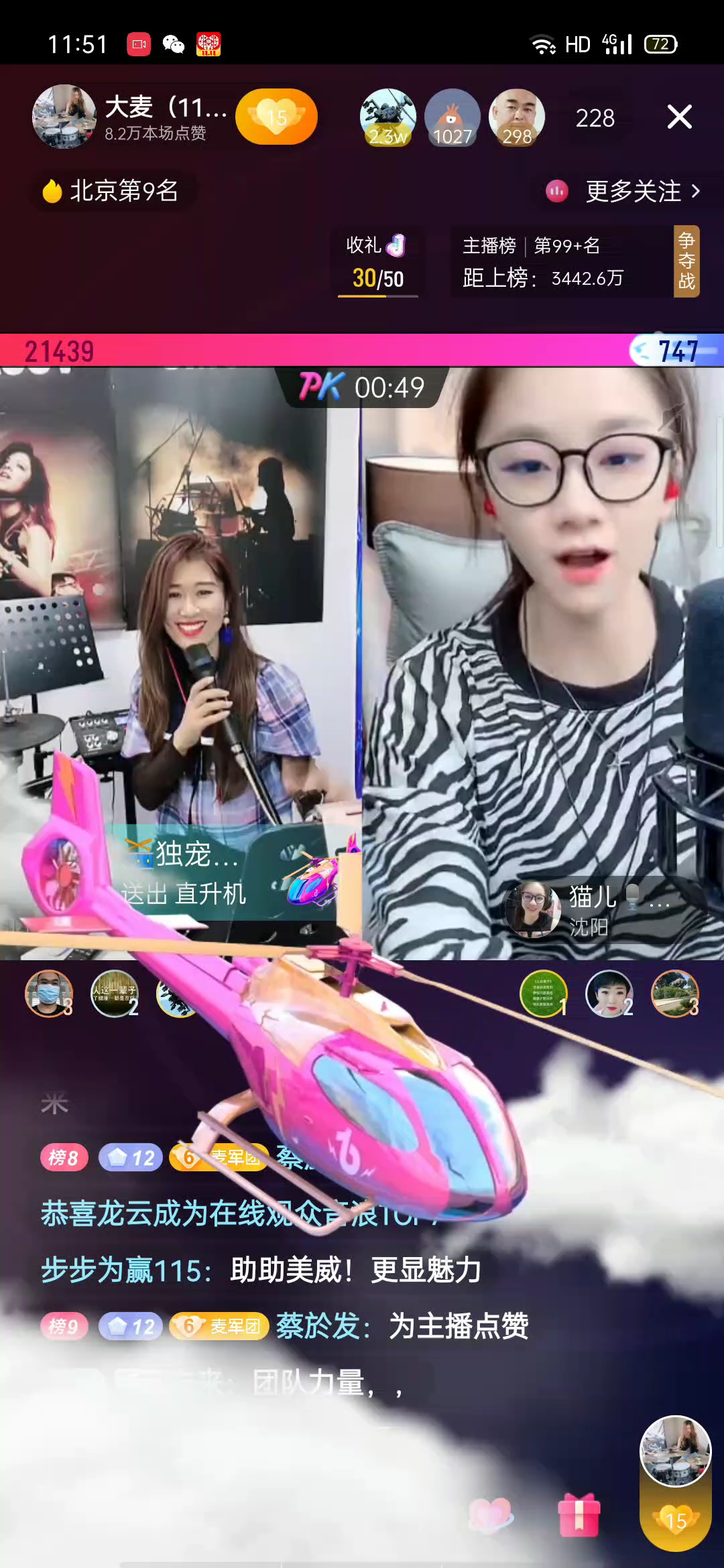The image size is (724, 1568).
Task: View viewer avatar labeled 1027
Action: 452,117
